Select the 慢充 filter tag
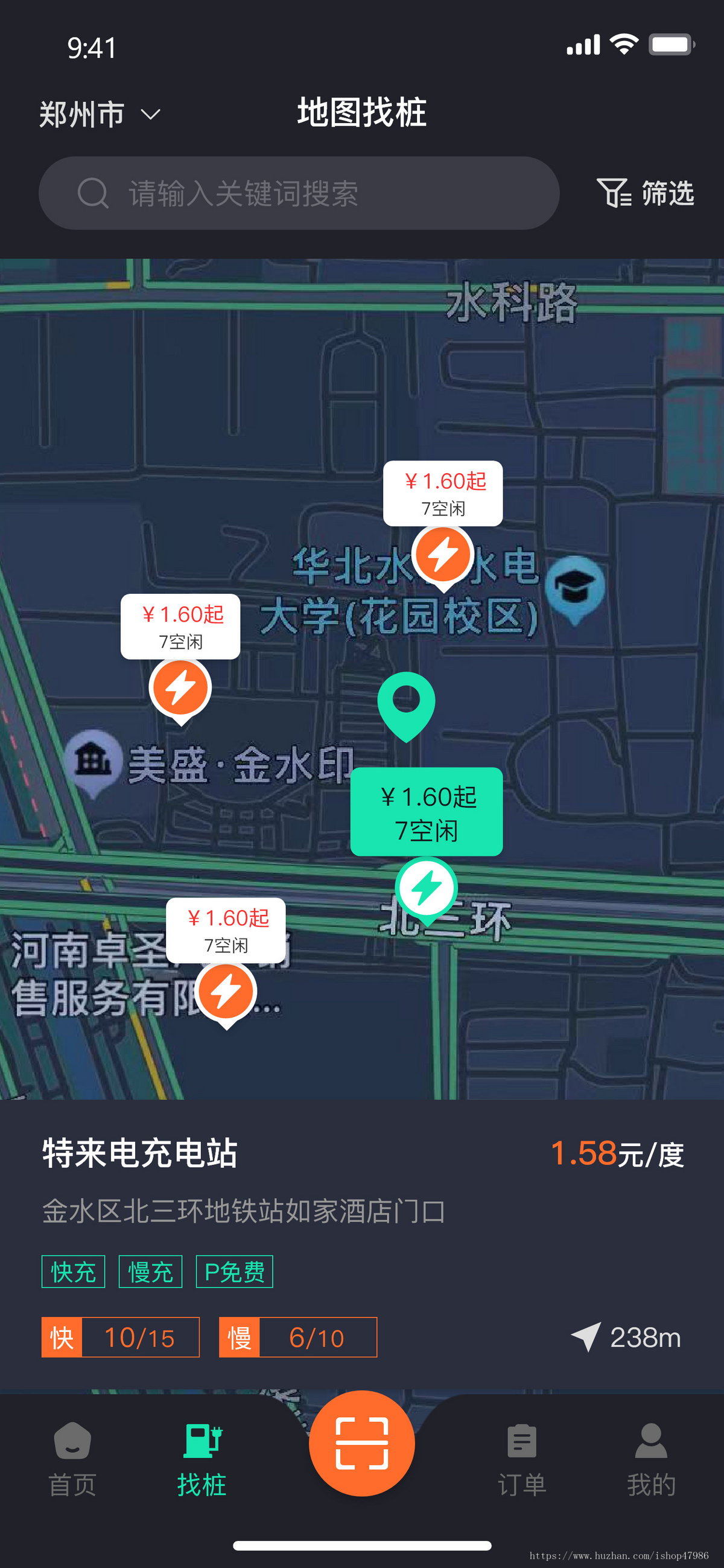The width and height of the screenshot is (724, 1568). (x=150, y=1271)
